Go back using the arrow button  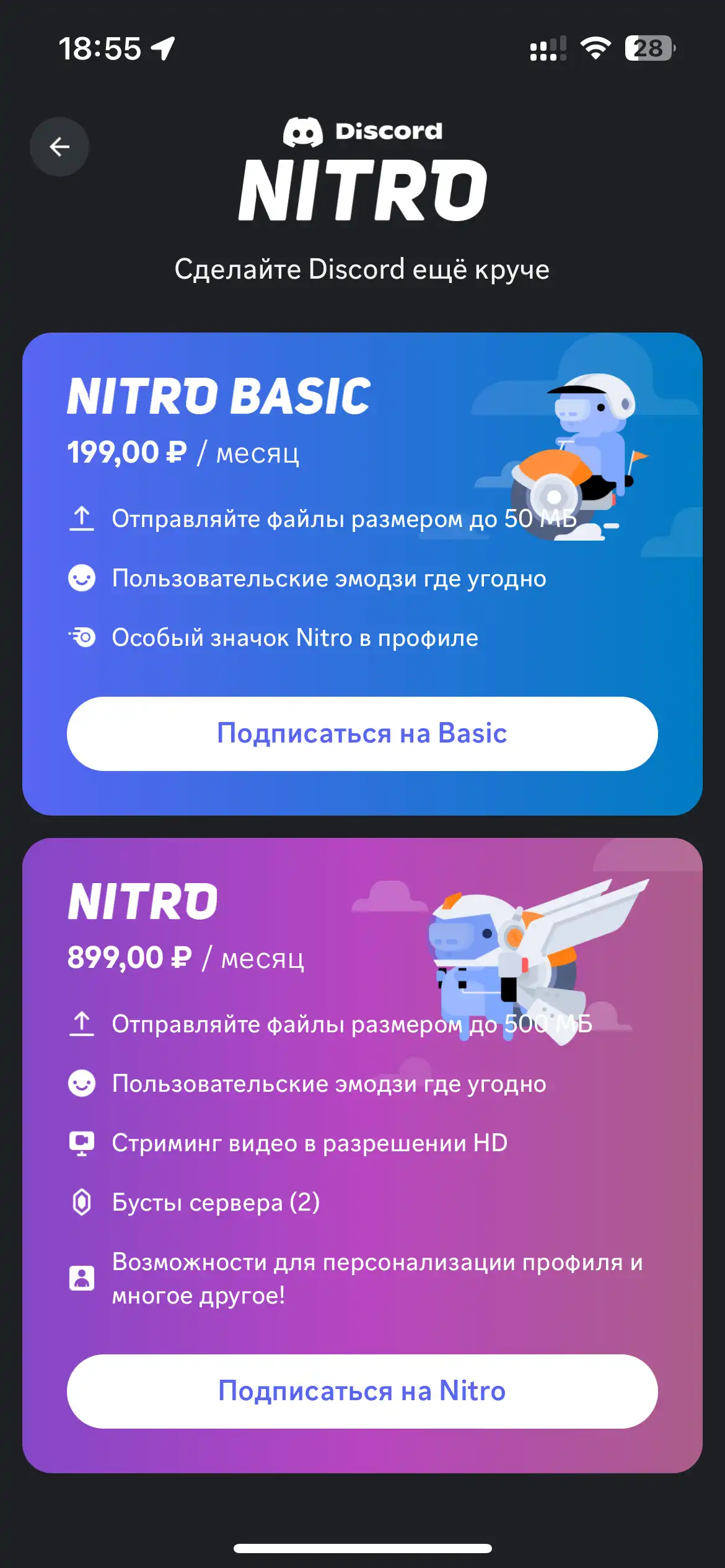pos(59,147)
